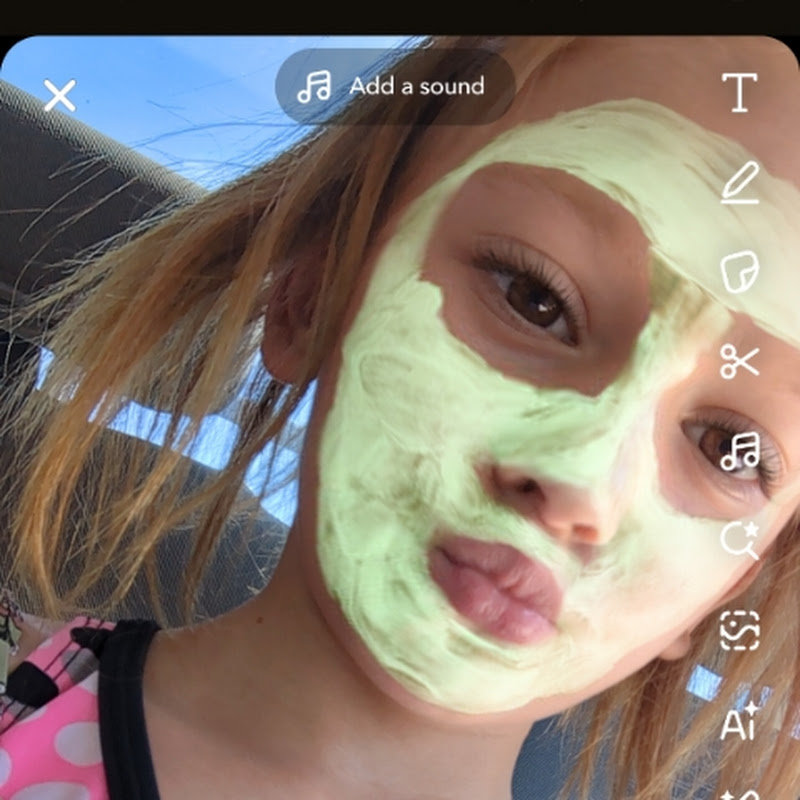Open the sticker picker
The height and width of the screenshot is (800, 800).
pos(740,272)
